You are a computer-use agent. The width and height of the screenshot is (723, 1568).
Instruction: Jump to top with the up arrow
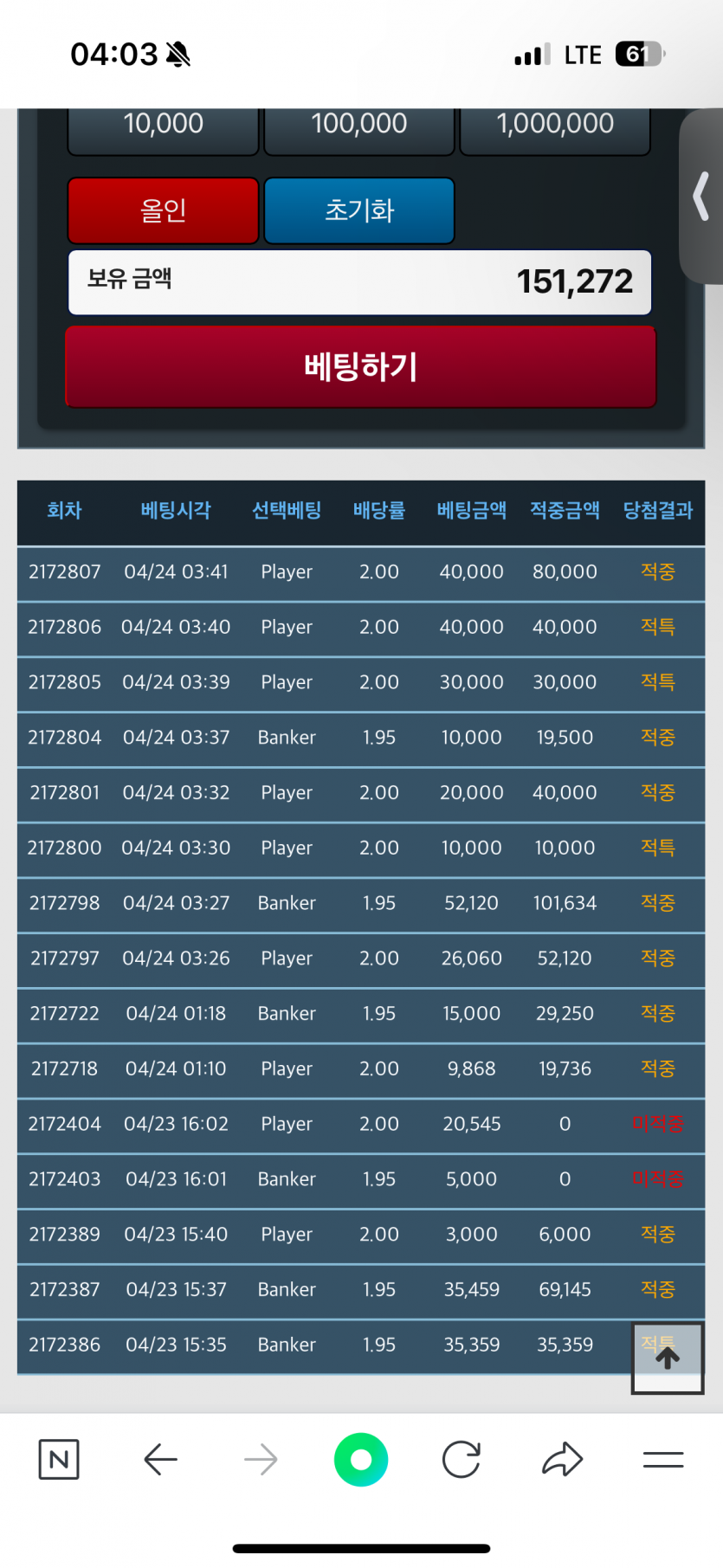click(667, 1358)
